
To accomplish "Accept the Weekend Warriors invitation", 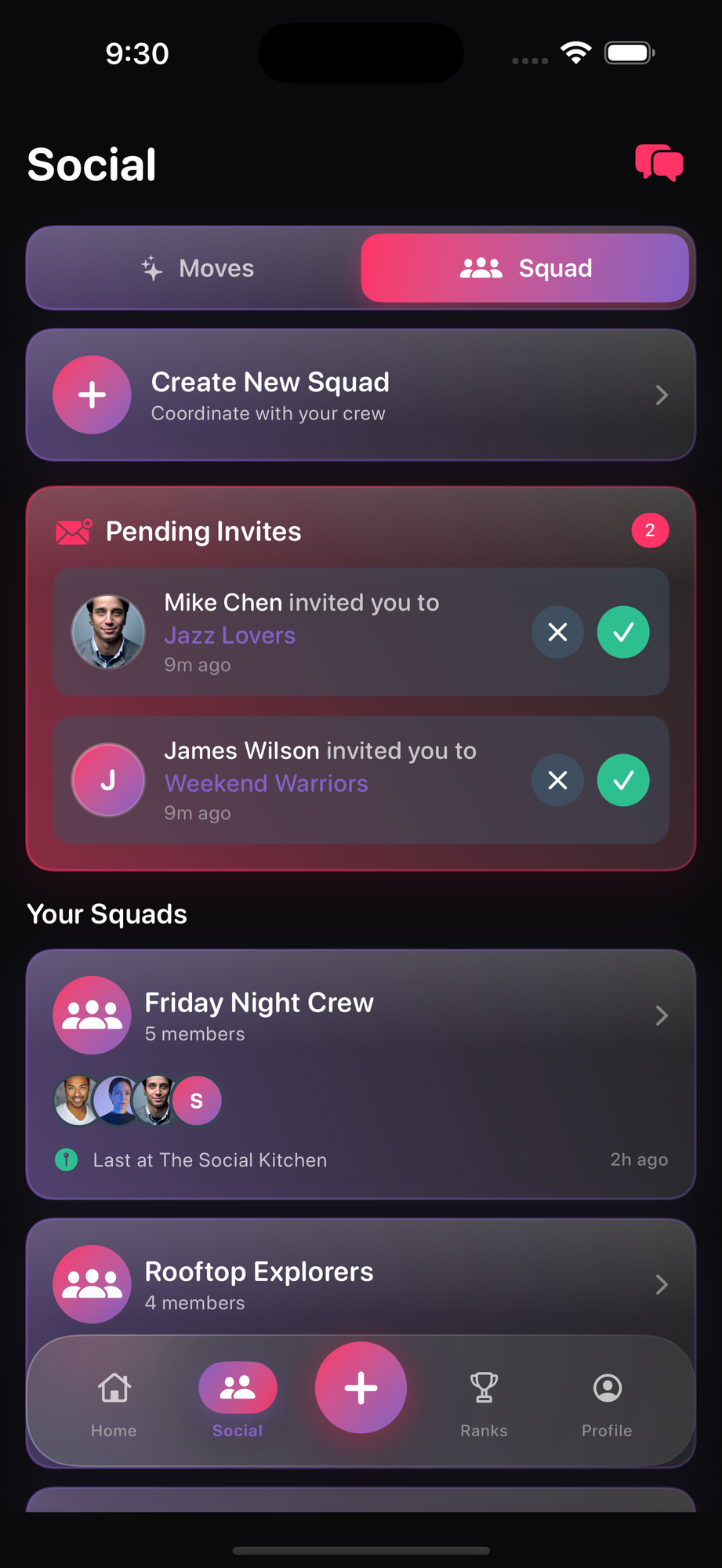I will 622,780.
